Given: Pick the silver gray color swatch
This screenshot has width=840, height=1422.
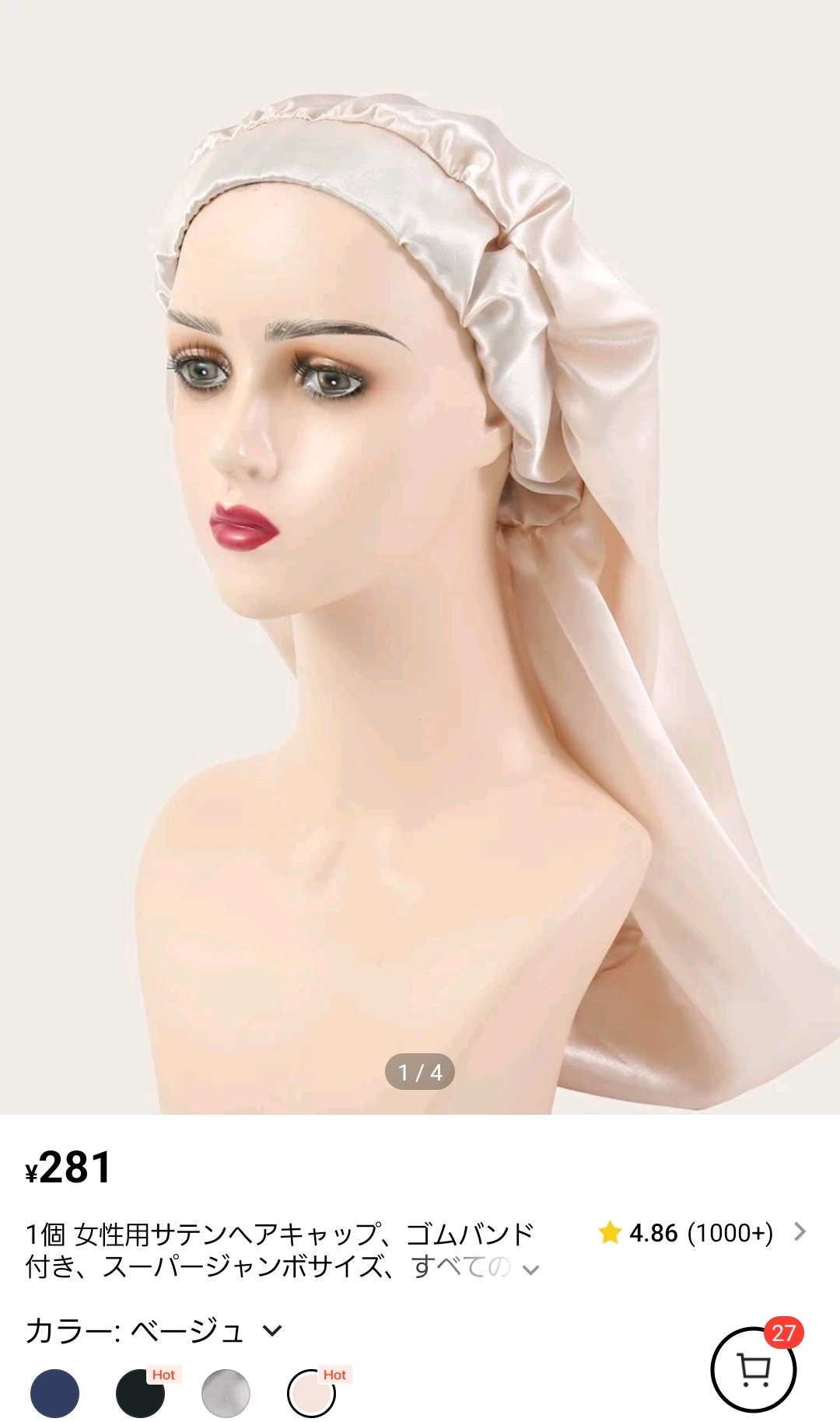Looking at the screenshot, I should point(226,1393).
